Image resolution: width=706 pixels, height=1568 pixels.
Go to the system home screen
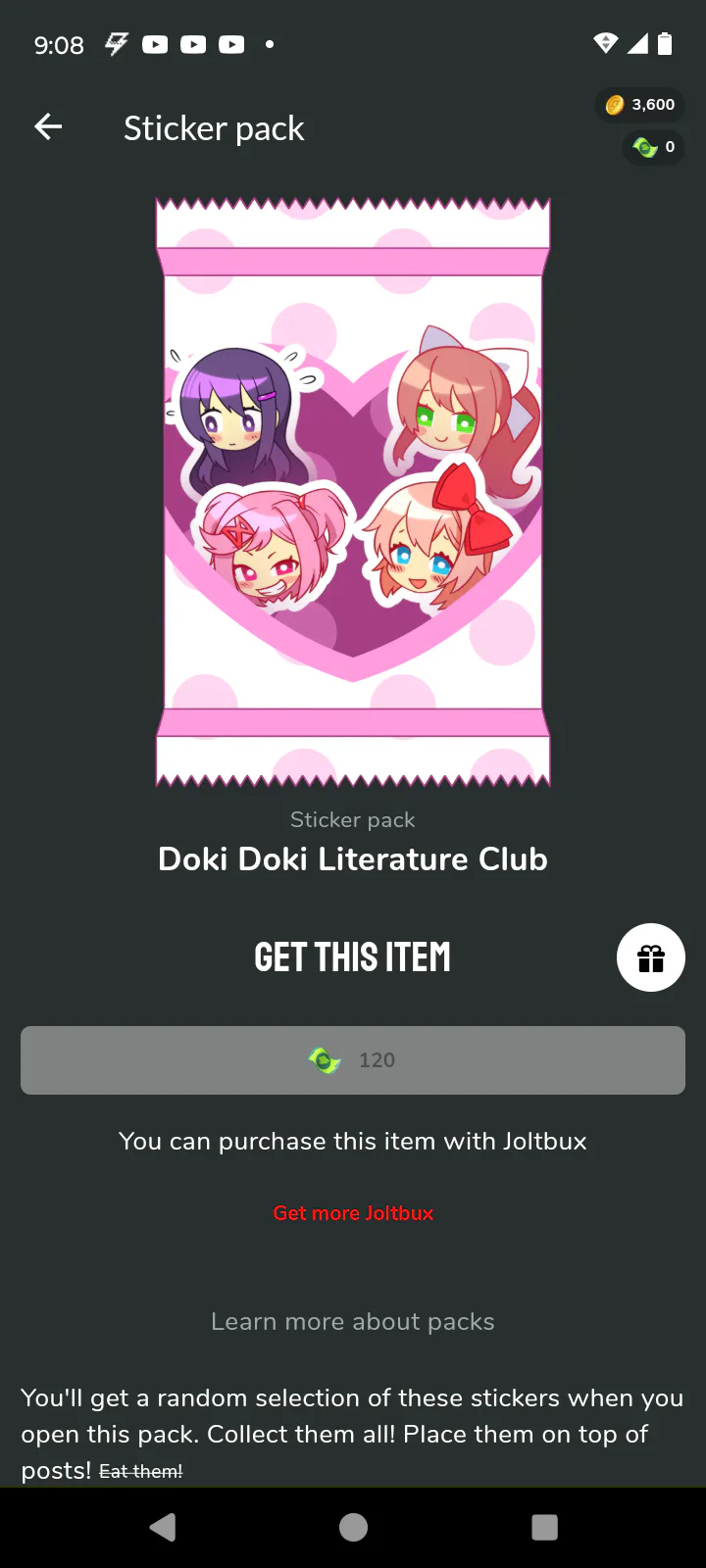353,1527
